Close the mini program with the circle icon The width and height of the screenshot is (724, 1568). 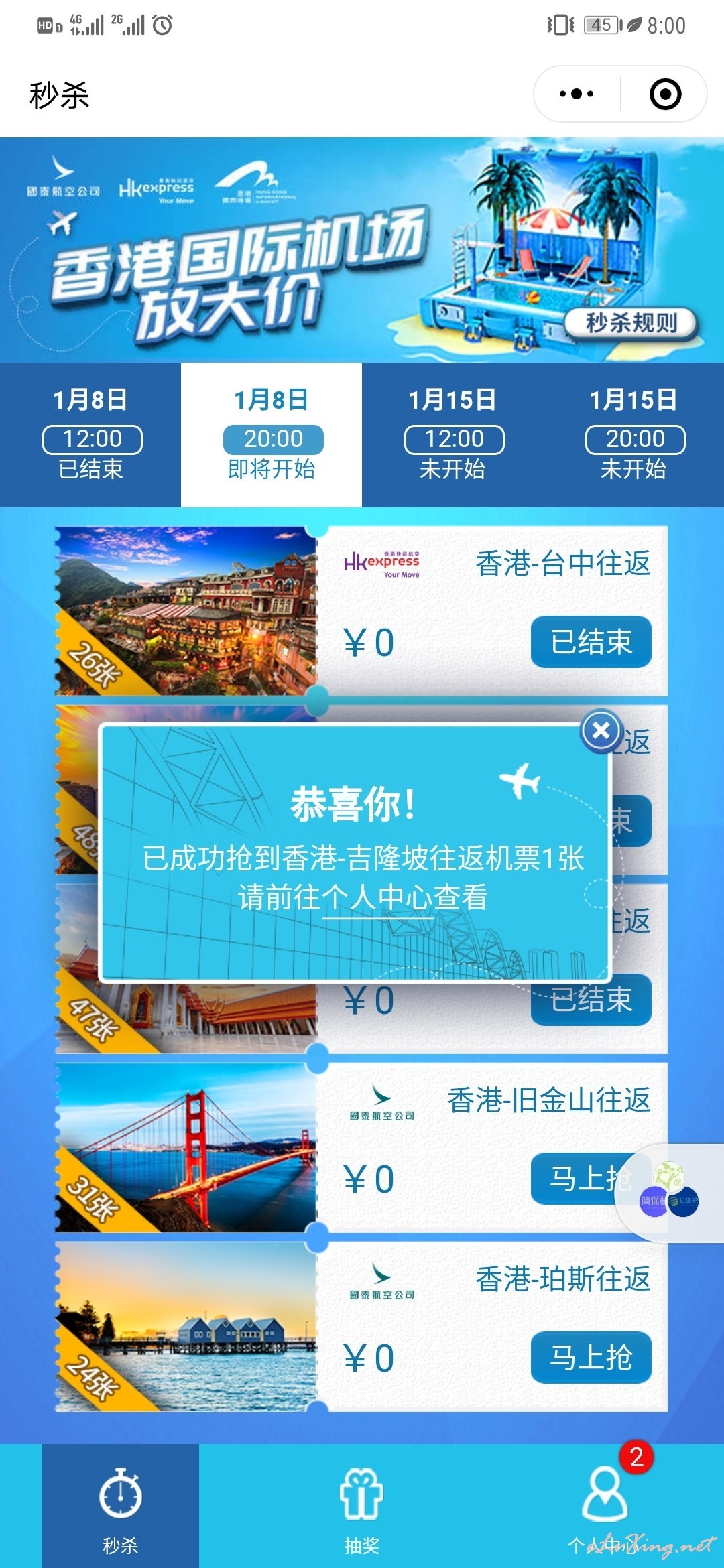pos(666,94)
